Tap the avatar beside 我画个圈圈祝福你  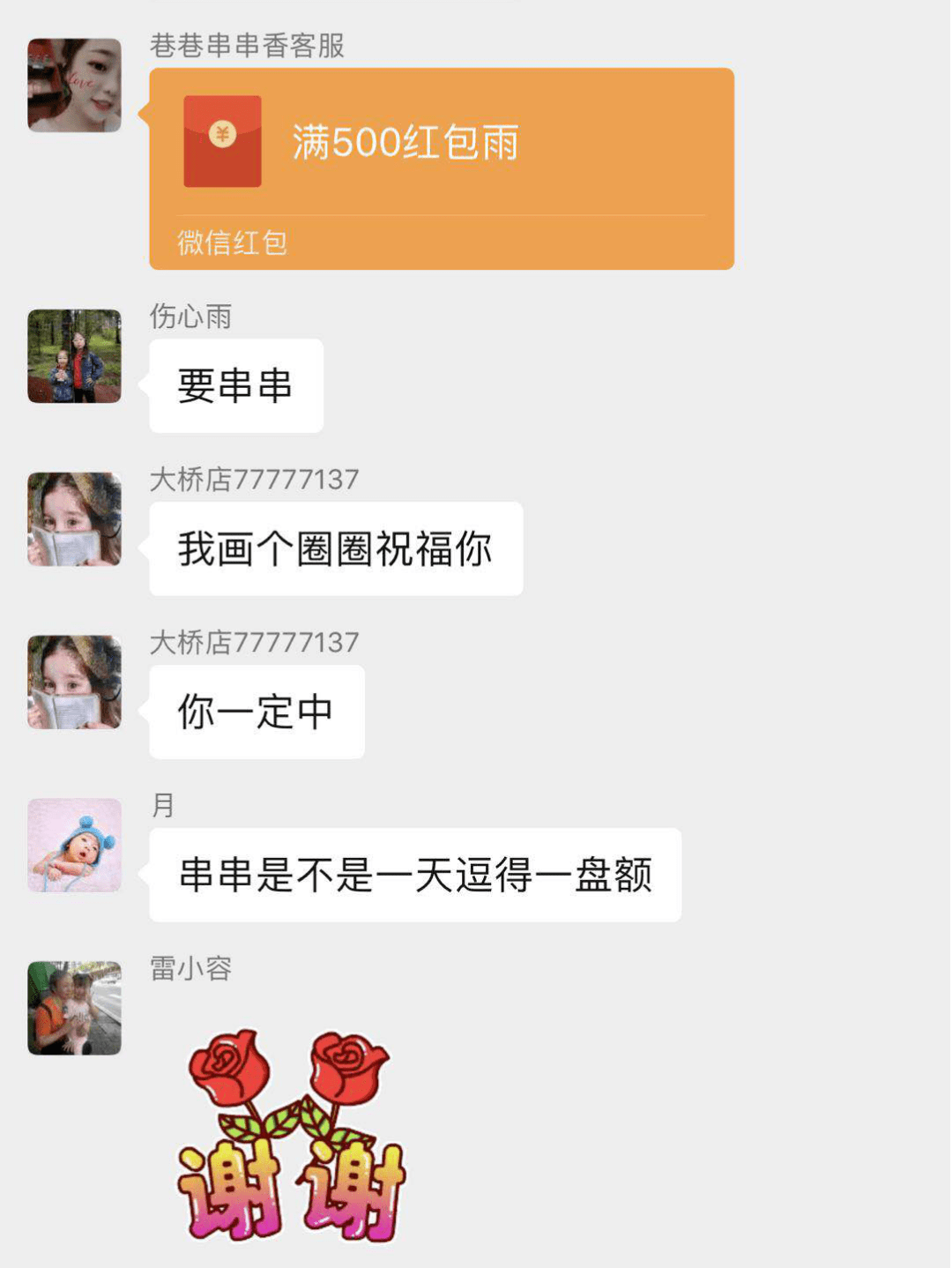click(x=74, y=518)
